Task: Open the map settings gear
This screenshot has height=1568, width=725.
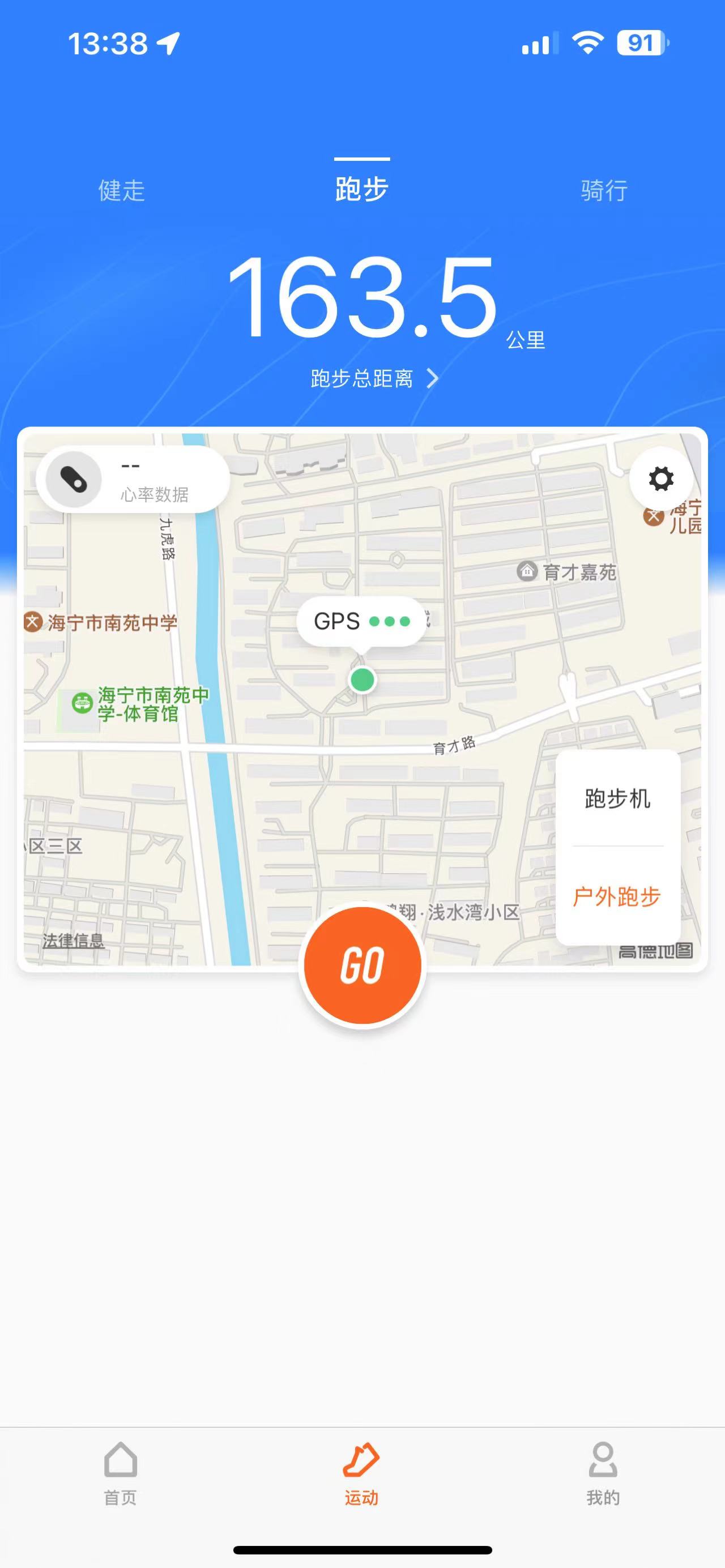Action: coord(661,478)
